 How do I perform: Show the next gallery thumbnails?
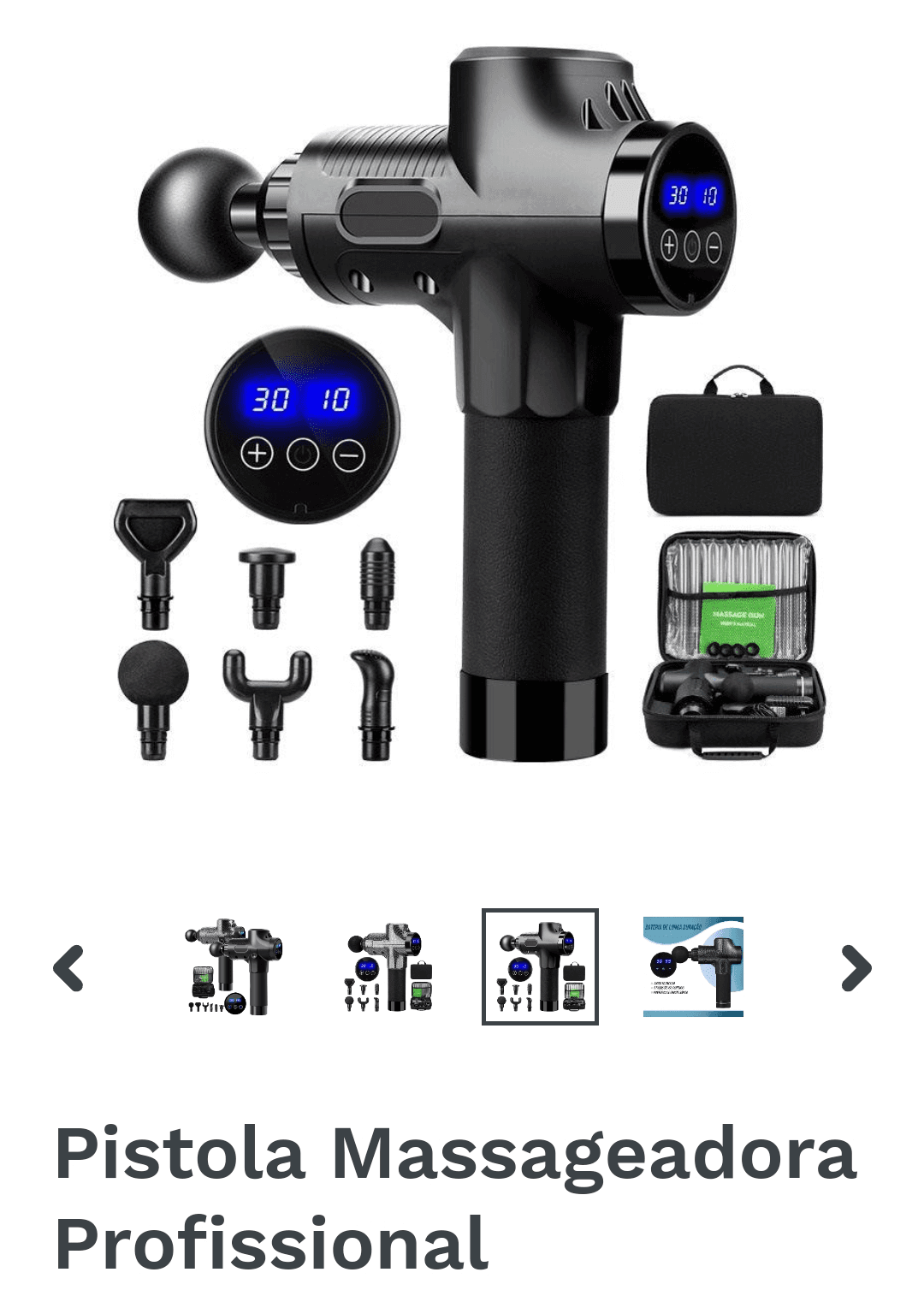(x=855, y=968)
